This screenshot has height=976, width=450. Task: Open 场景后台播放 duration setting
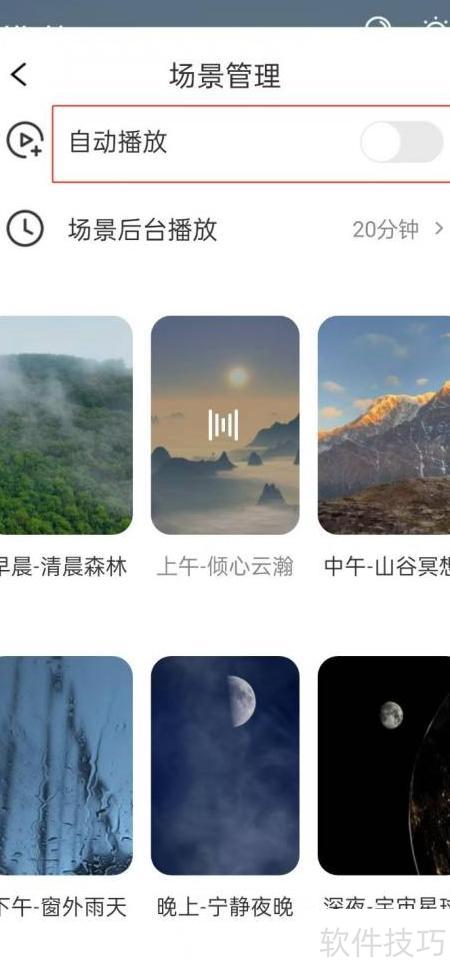(x=225, y=230)
